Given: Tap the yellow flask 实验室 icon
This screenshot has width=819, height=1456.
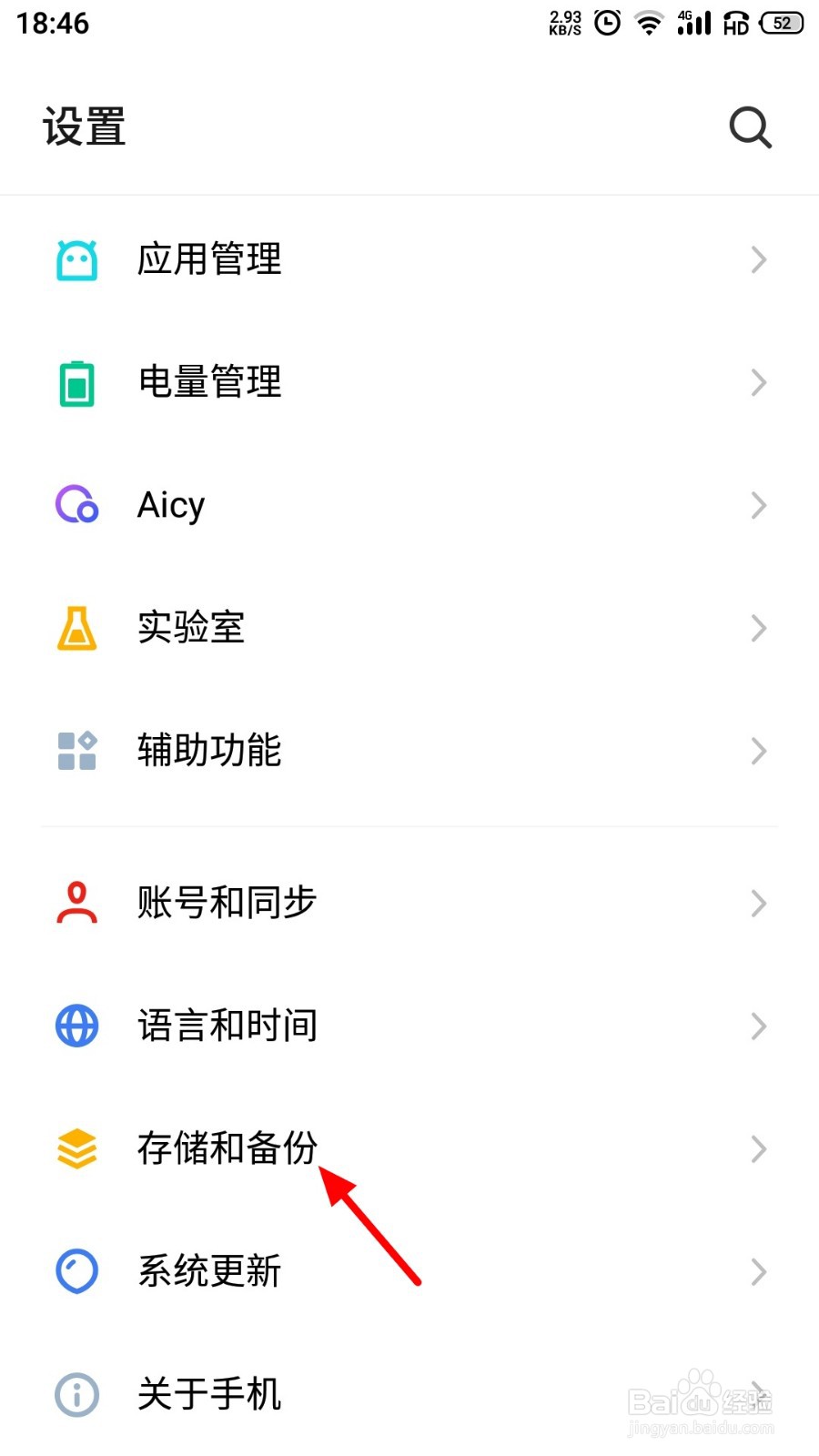Looking at the screenshot, I should point(77,627).
